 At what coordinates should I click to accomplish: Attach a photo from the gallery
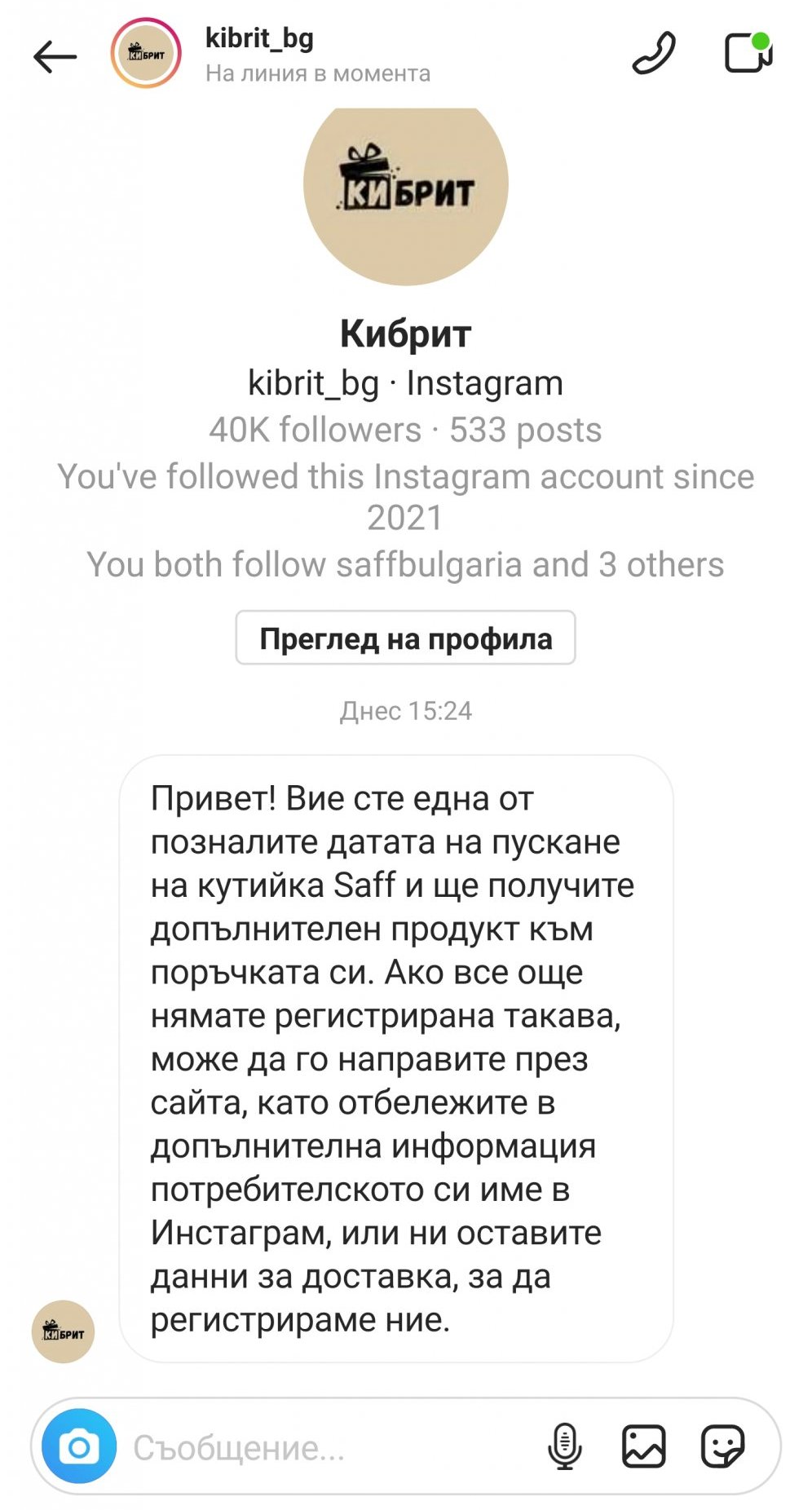click(643, 1446)
